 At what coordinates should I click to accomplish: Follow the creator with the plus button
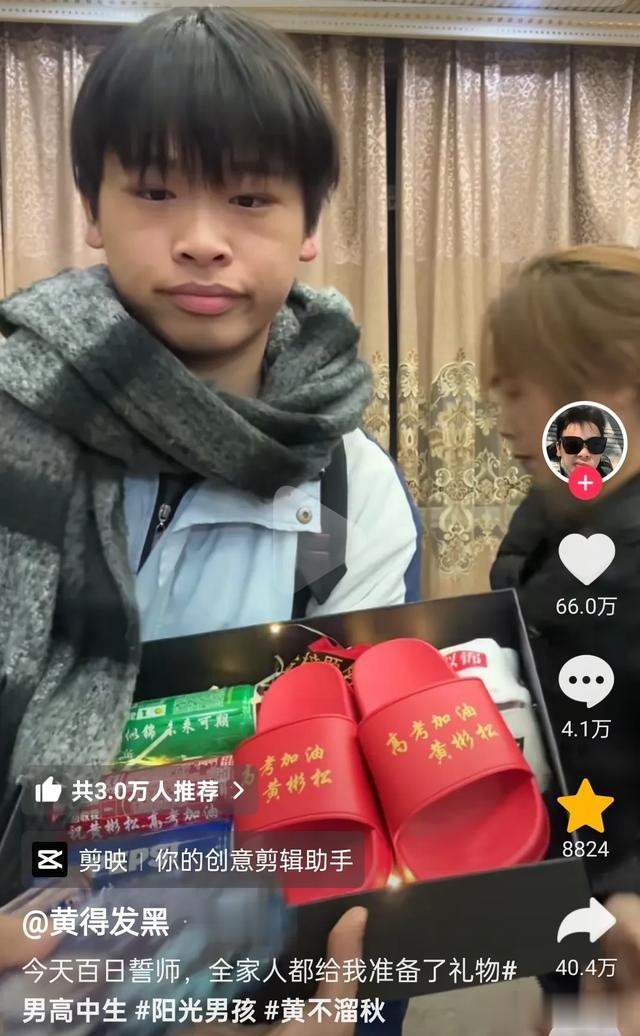pyautogui.click(x=585, y=484)
